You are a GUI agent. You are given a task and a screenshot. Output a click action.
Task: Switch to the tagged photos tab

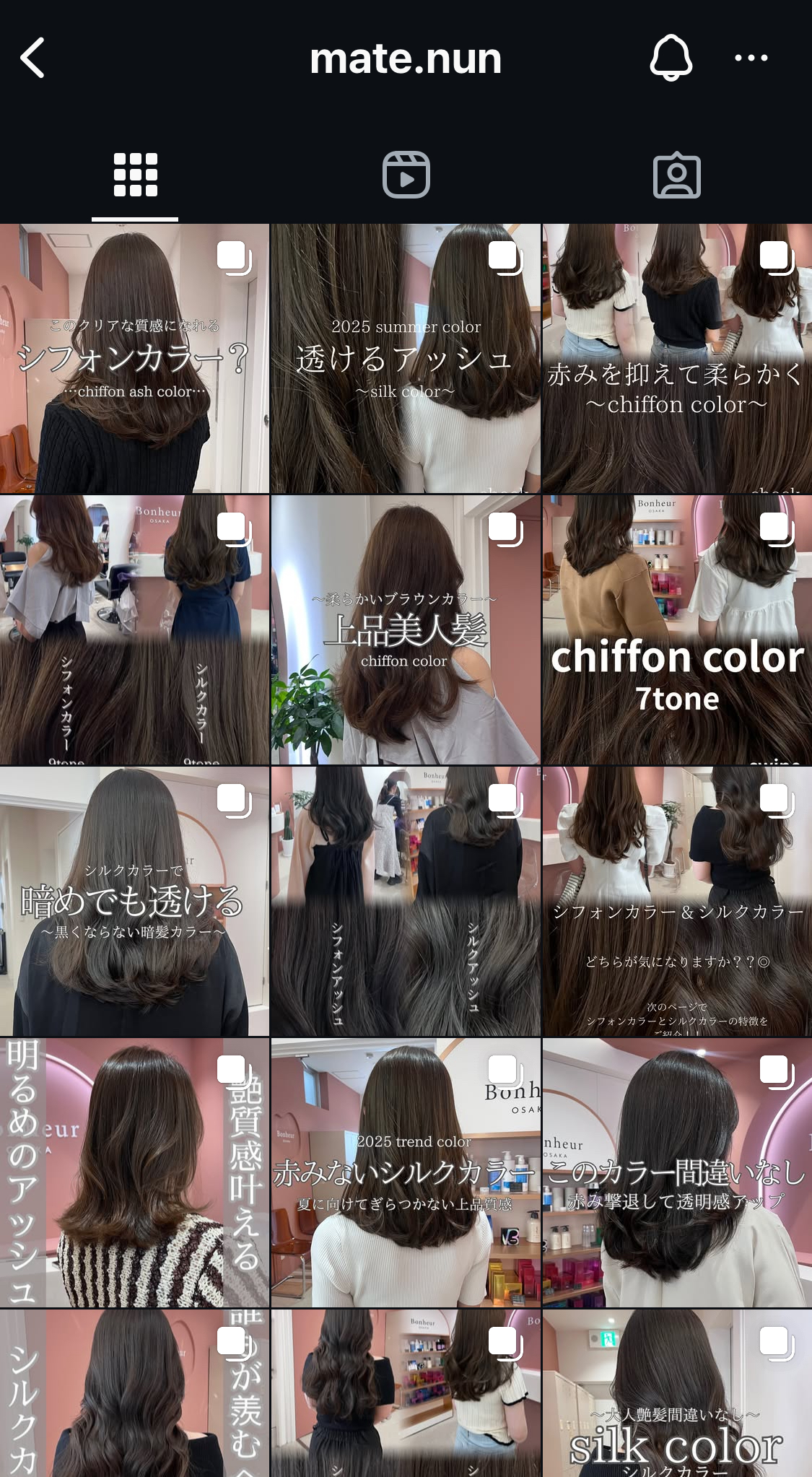pos(676,175)
